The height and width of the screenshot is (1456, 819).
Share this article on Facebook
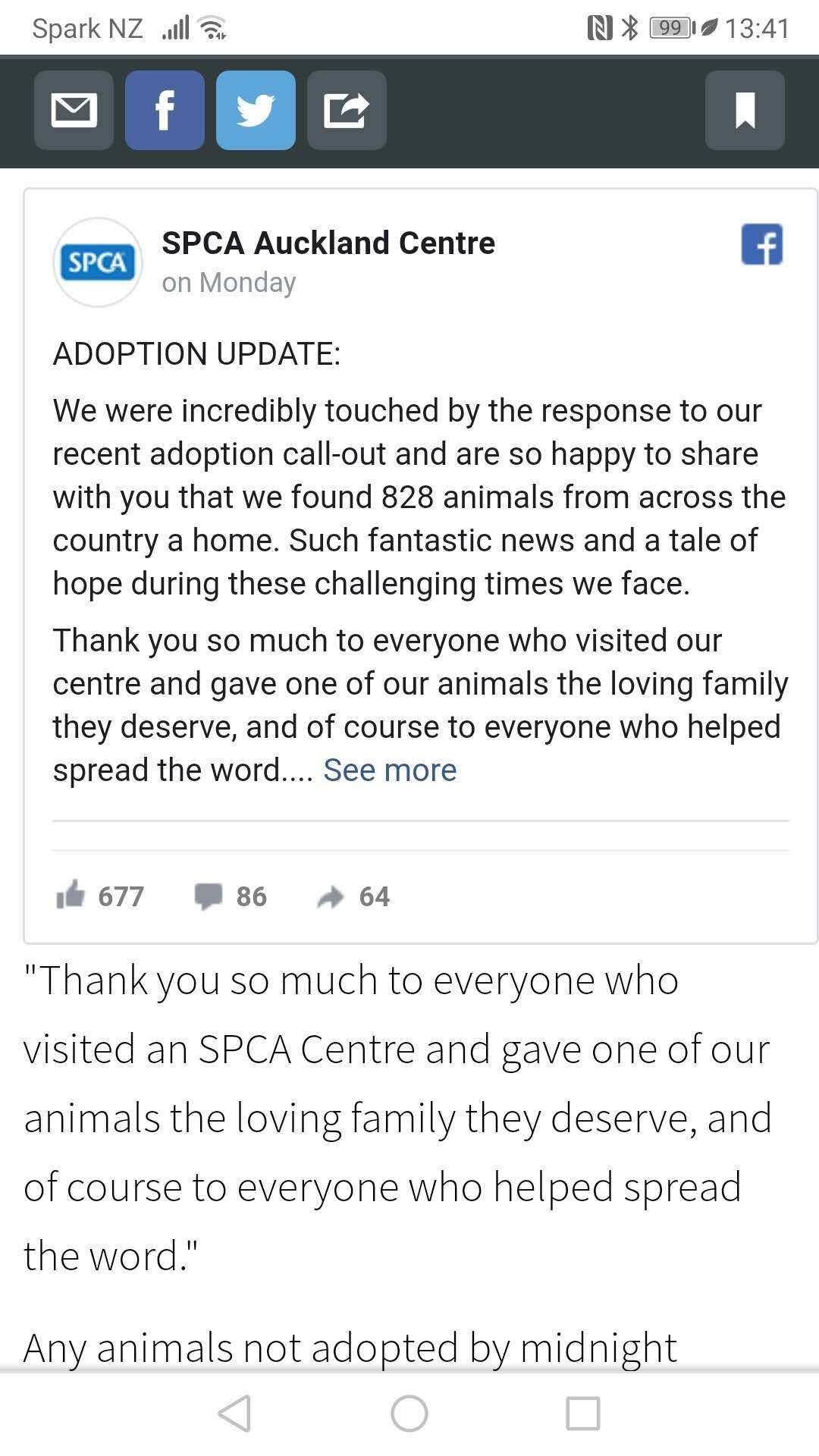coord(165,111)
